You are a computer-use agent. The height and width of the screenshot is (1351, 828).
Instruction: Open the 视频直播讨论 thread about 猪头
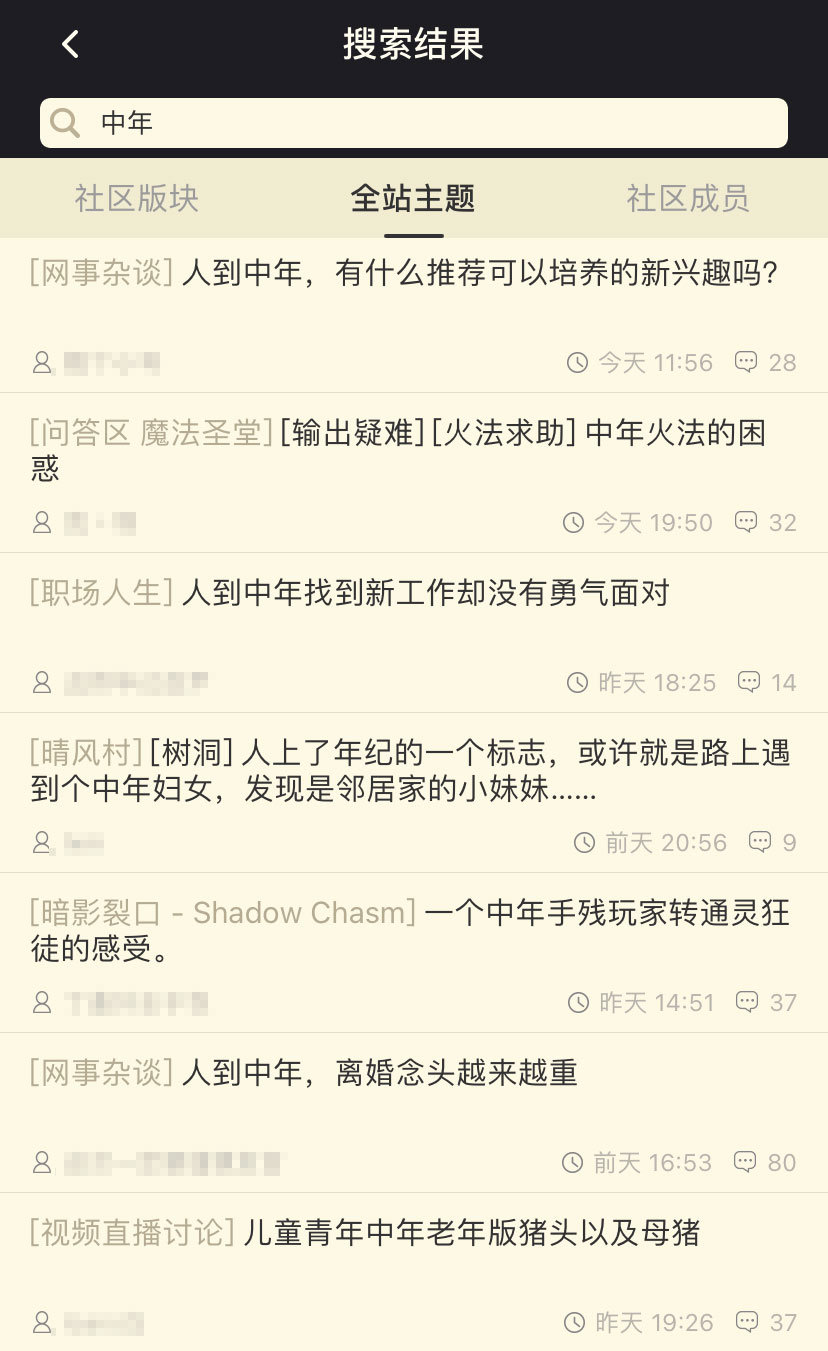400,1235
